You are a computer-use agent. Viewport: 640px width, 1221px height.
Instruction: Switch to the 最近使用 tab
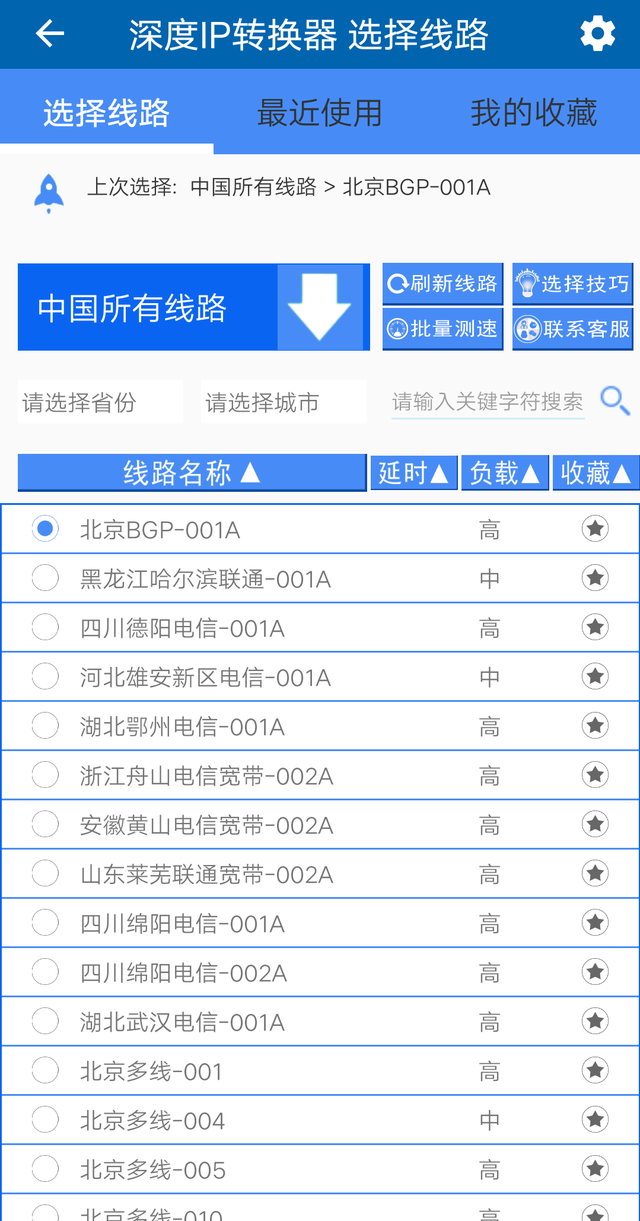coord(319,113)
